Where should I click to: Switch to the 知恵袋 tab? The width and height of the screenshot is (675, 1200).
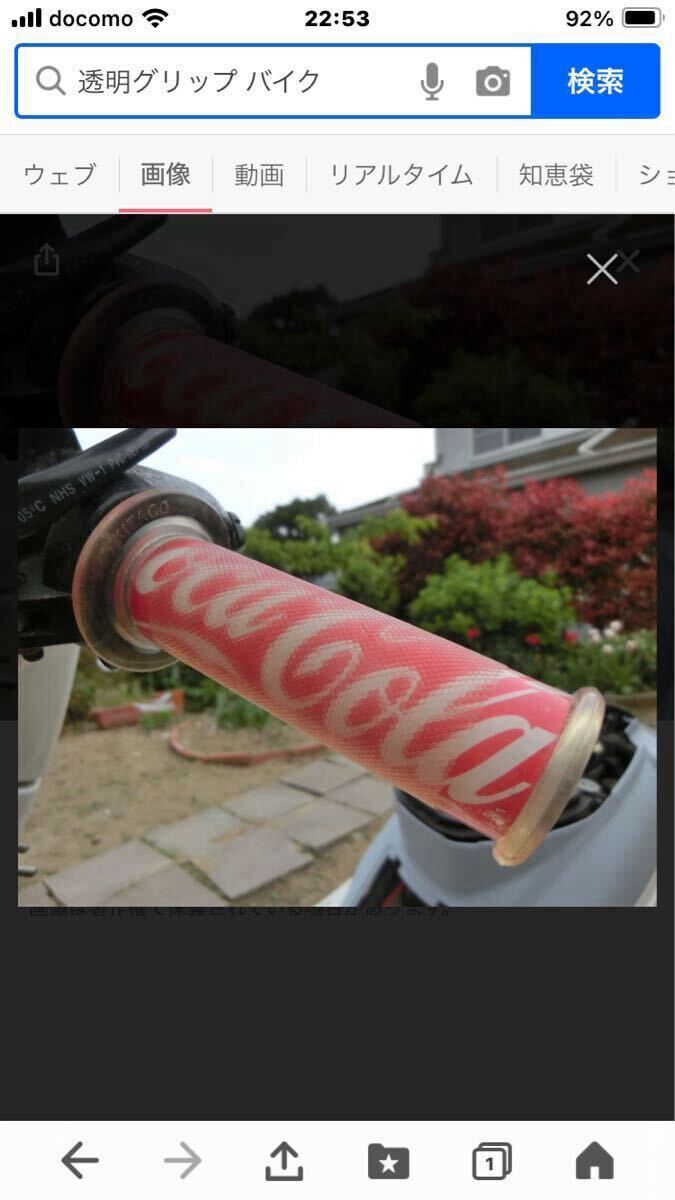point(556,175)
